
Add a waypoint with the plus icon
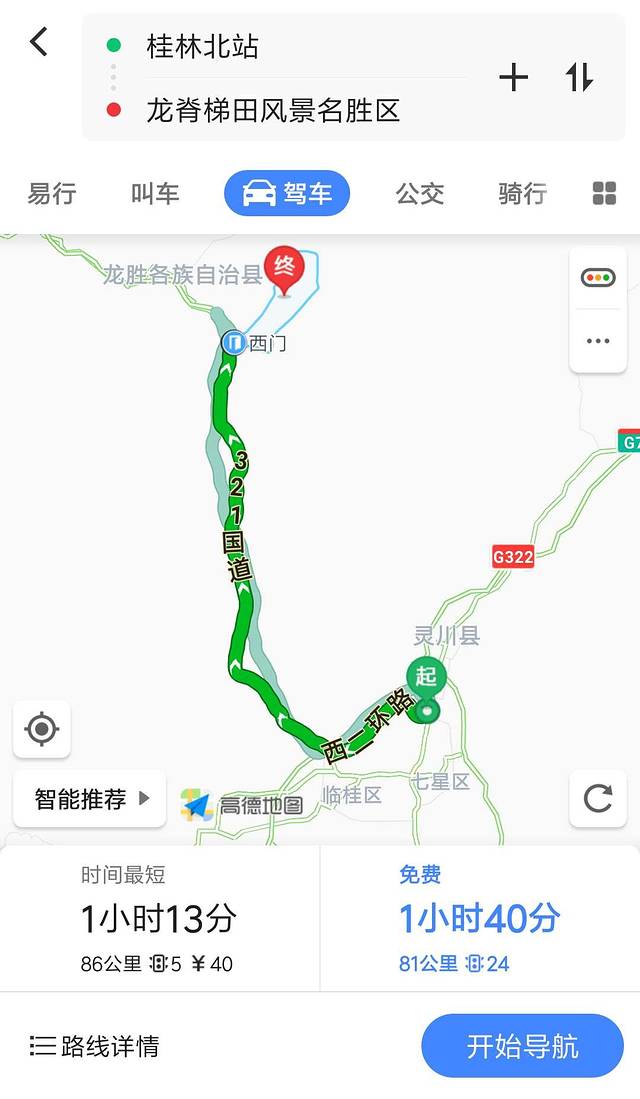(x=513, y=77)
